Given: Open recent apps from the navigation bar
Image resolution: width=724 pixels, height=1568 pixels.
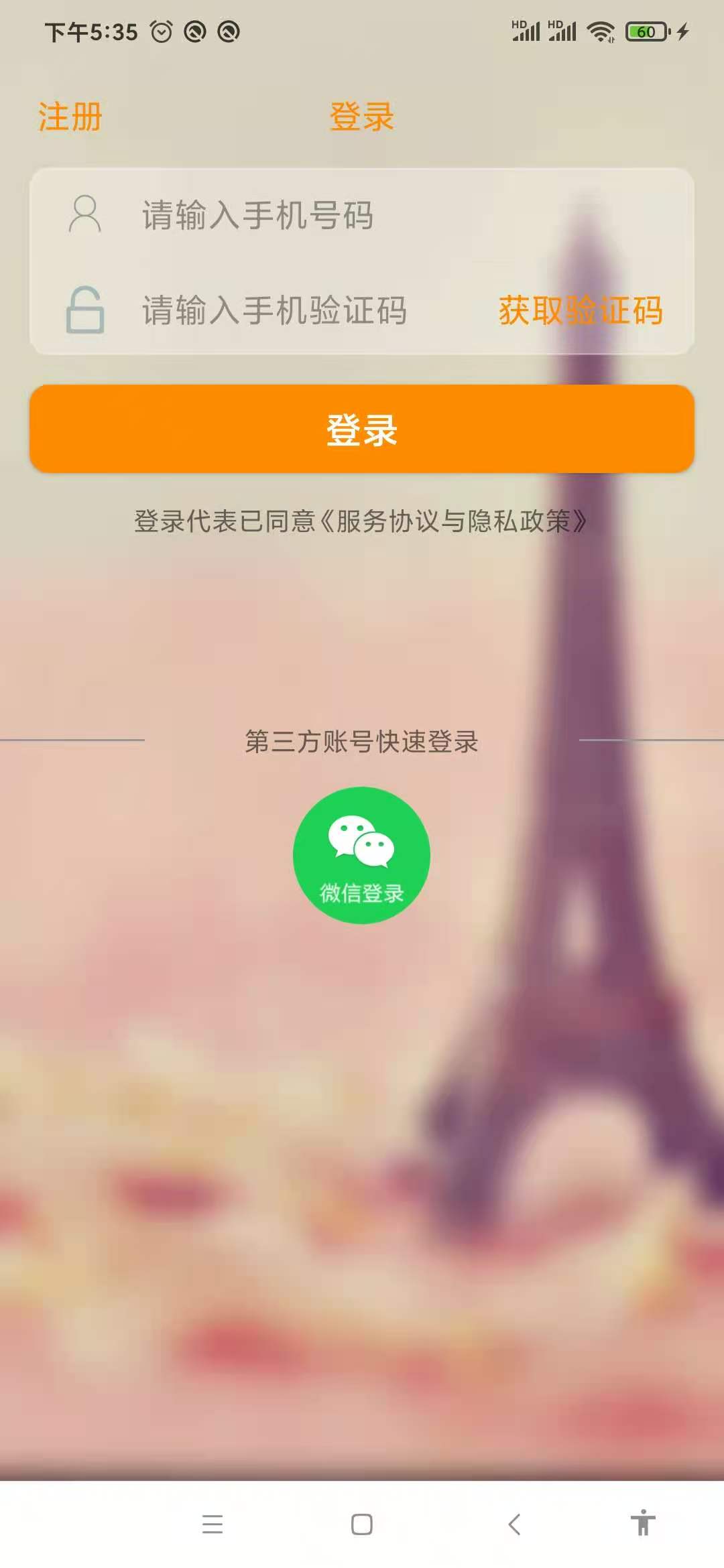Looking at the screenshot, I should [213, 1524].
